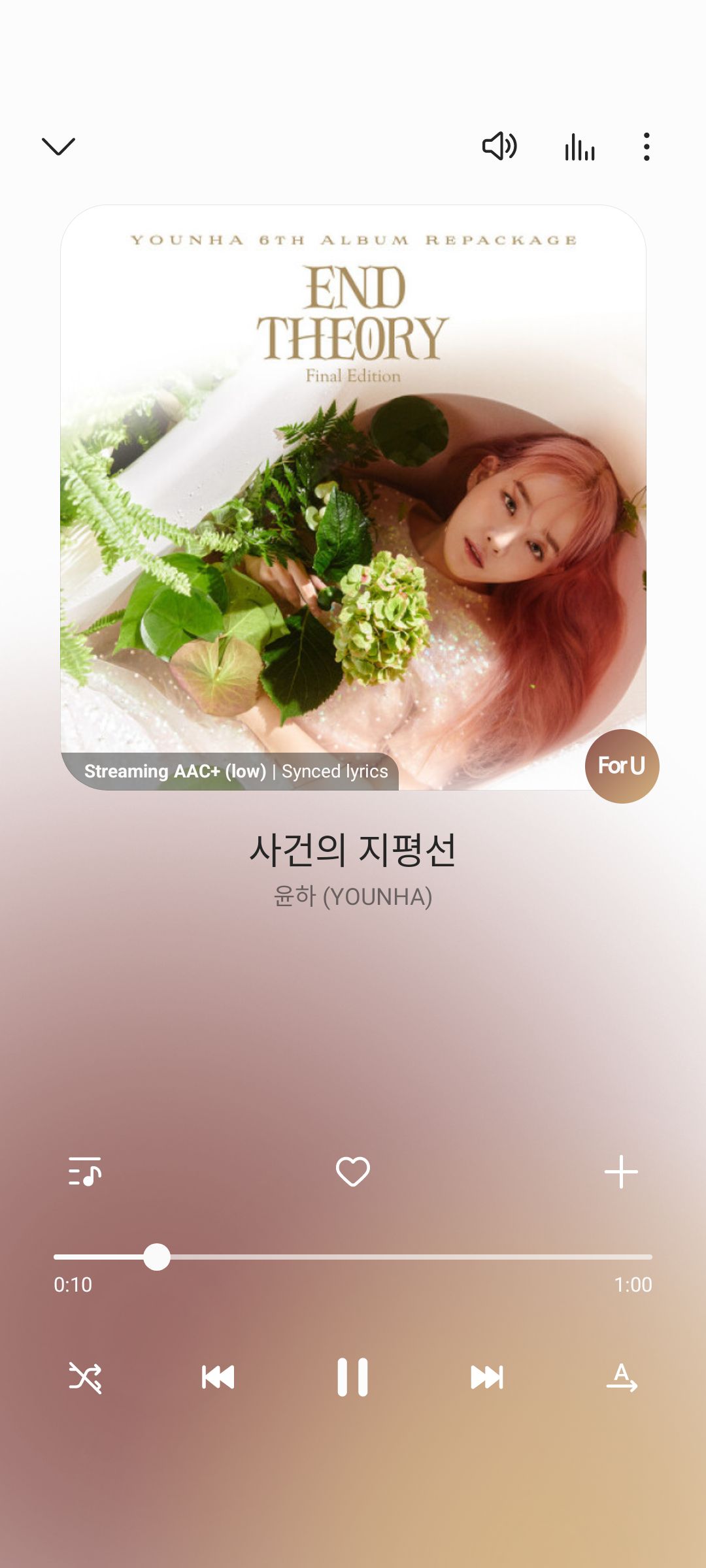Collapse the player with the down chevron
Screen dimensions: 706x1568
click(59, 146)
